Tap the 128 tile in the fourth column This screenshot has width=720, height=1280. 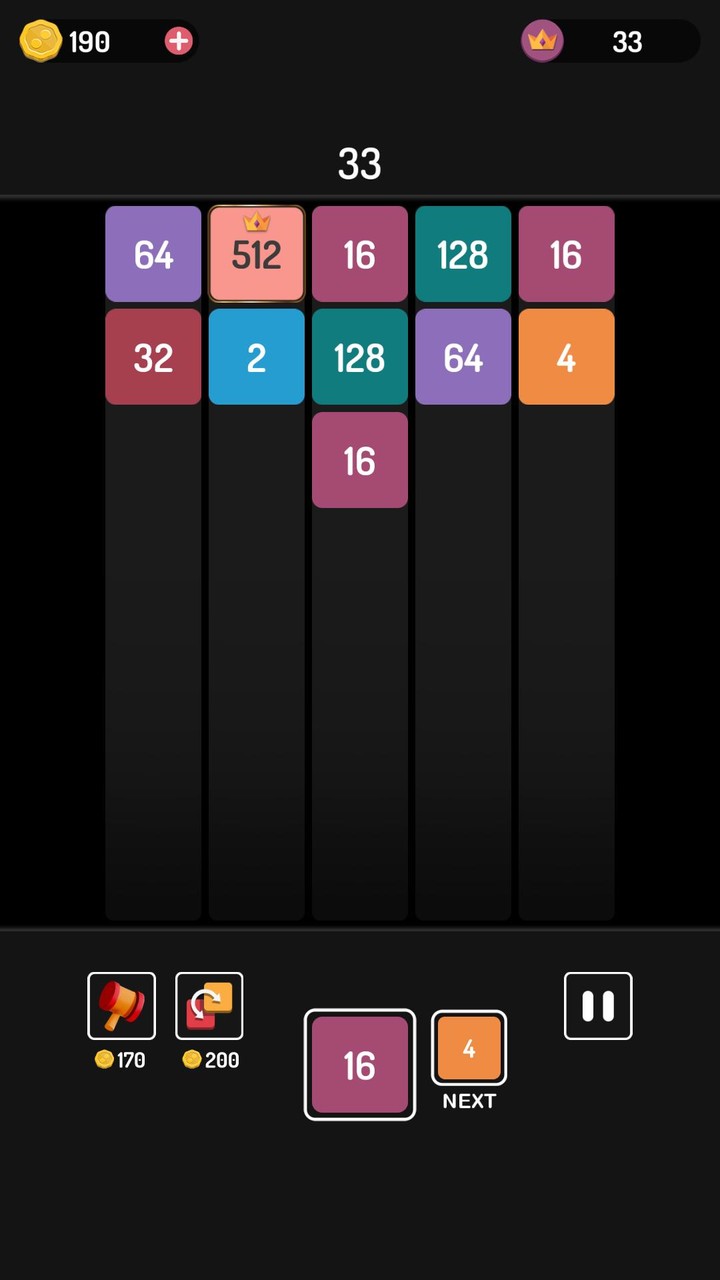click(x=463, y=254)
